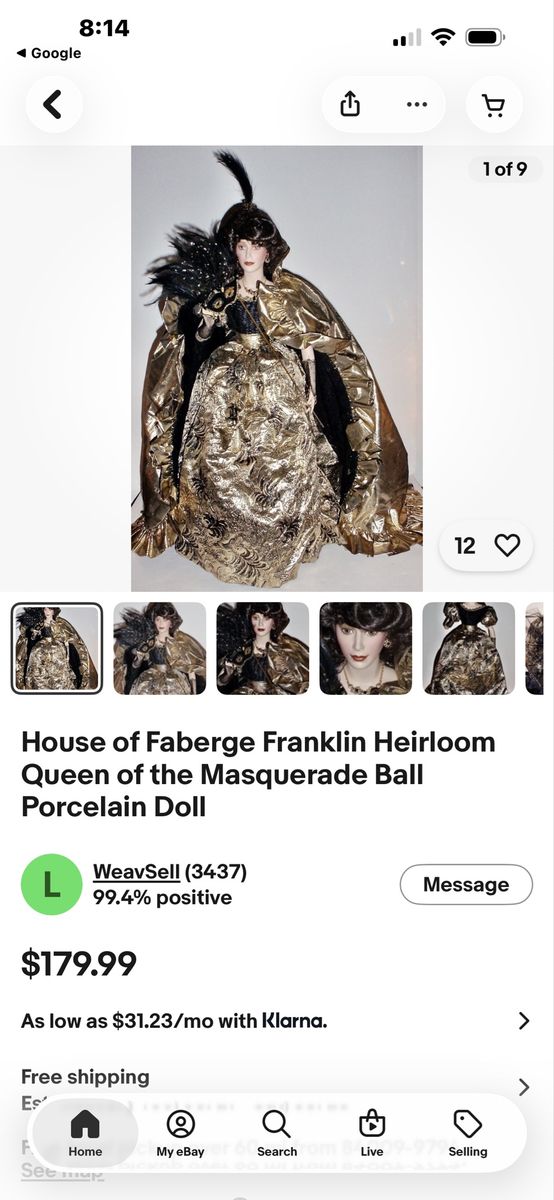Switch to My eBay tab
Screen dimensions: 554x1200
click(x=180, y=1134)
